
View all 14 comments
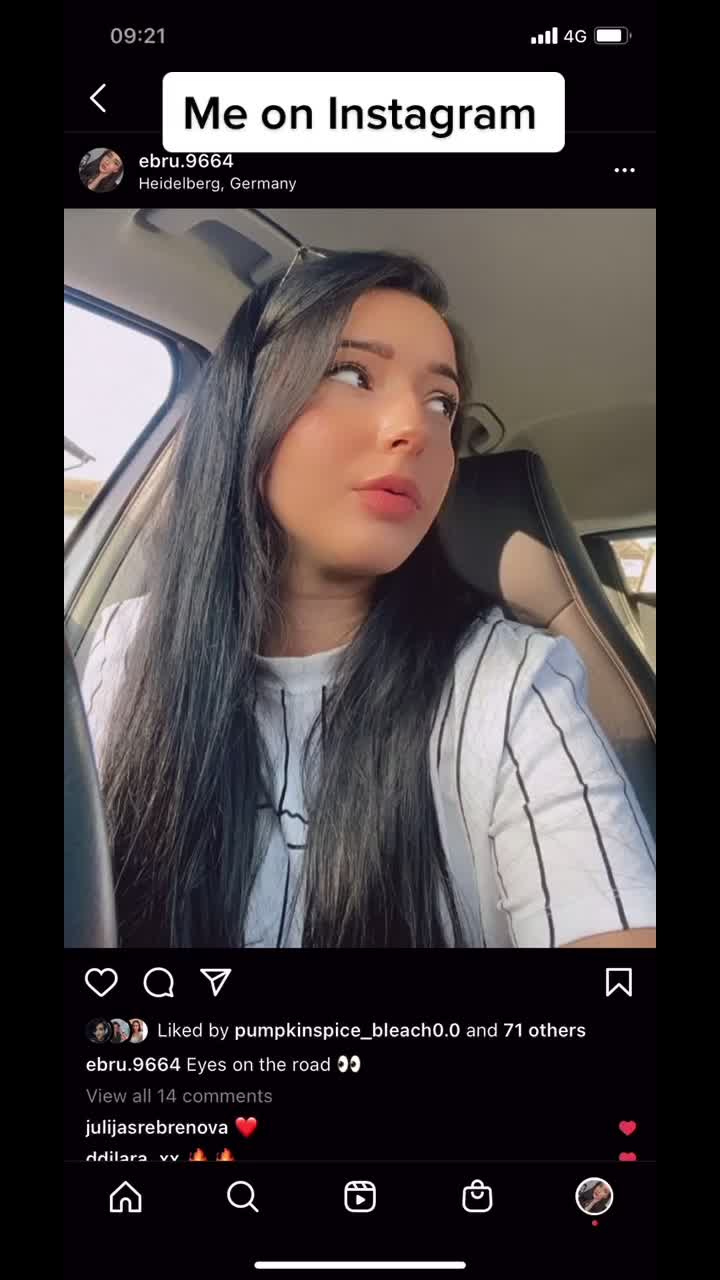179,1096
